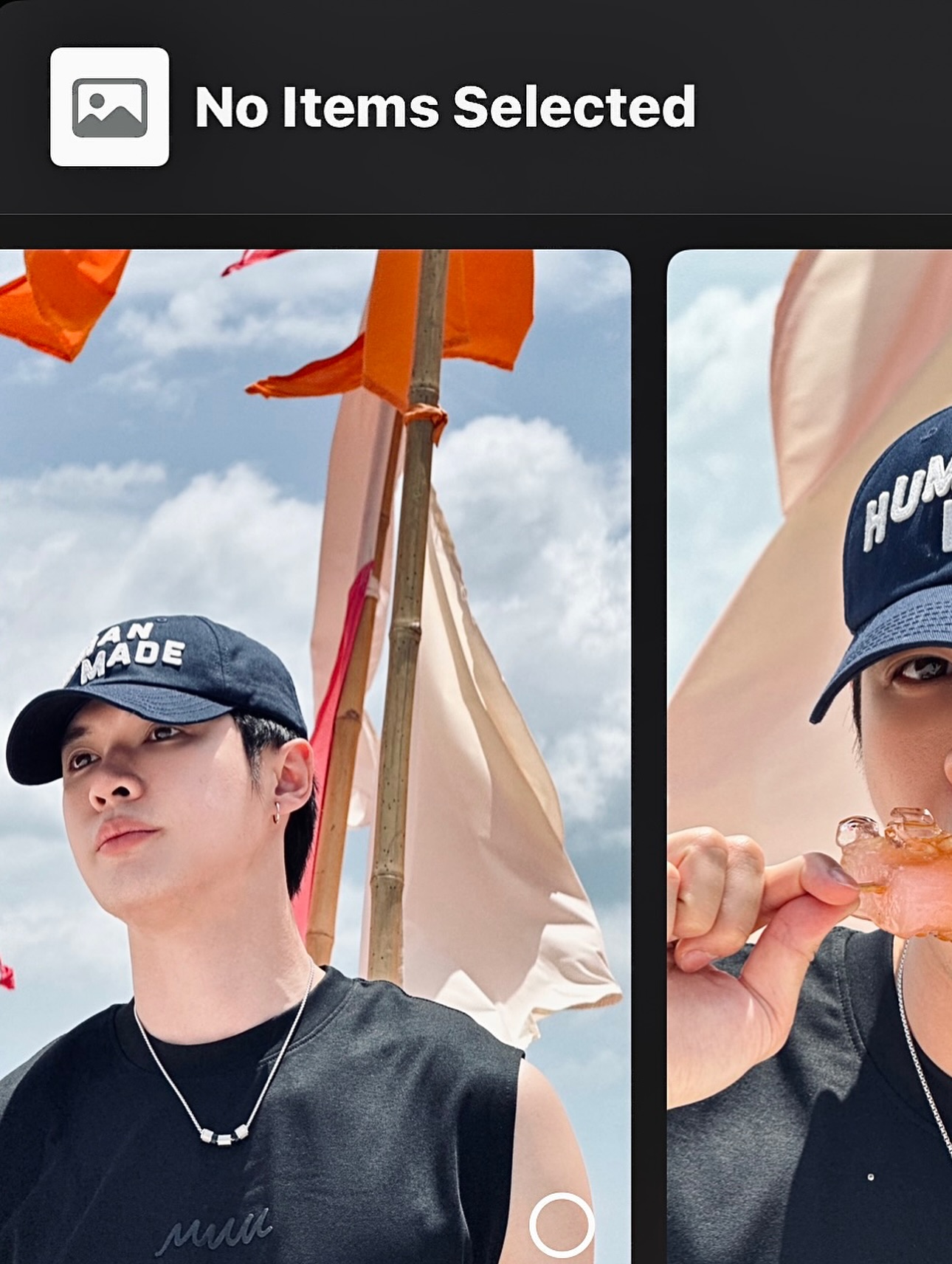Viewport: 952px width, 1264px height.
Task: Select the photo with orange flags via circle
Action: coord(562,1225)
